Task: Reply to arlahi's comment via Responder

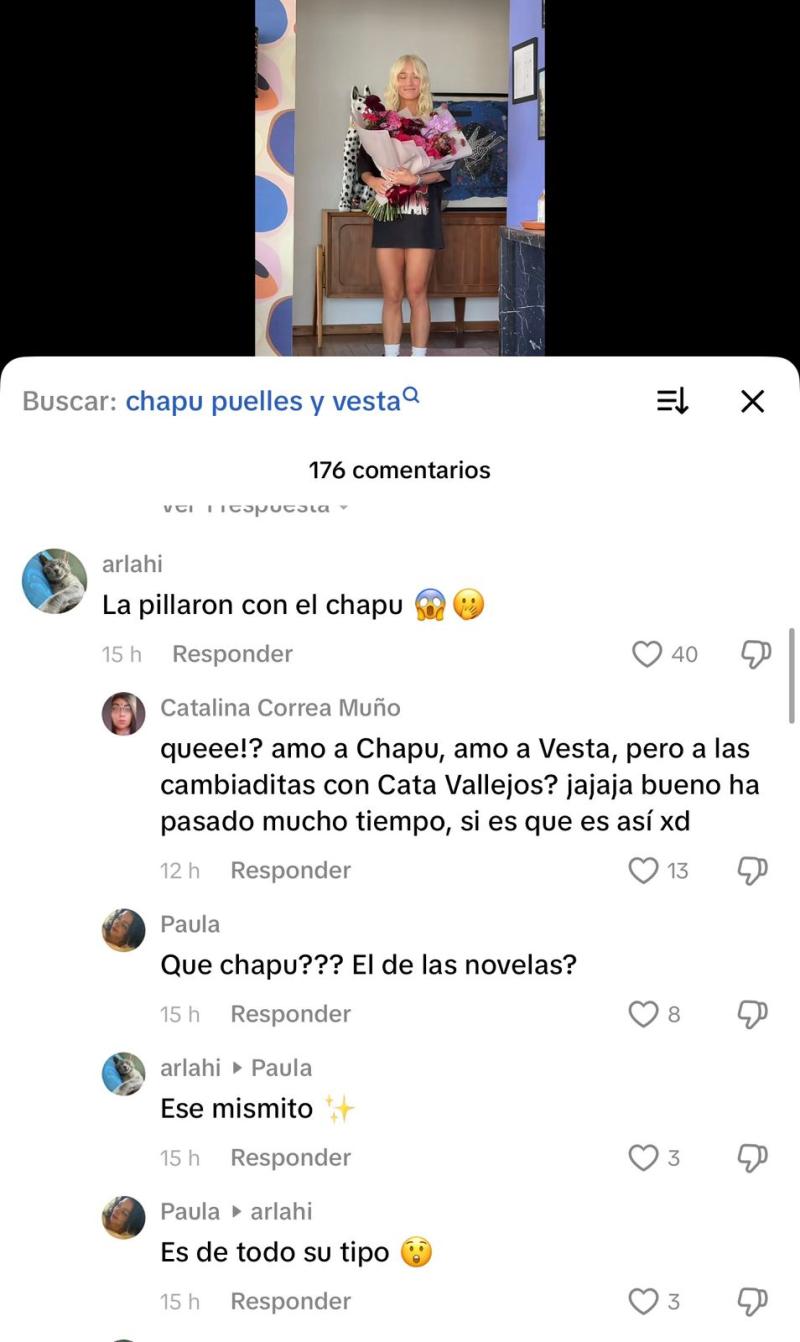Action: tap(232, 653)
